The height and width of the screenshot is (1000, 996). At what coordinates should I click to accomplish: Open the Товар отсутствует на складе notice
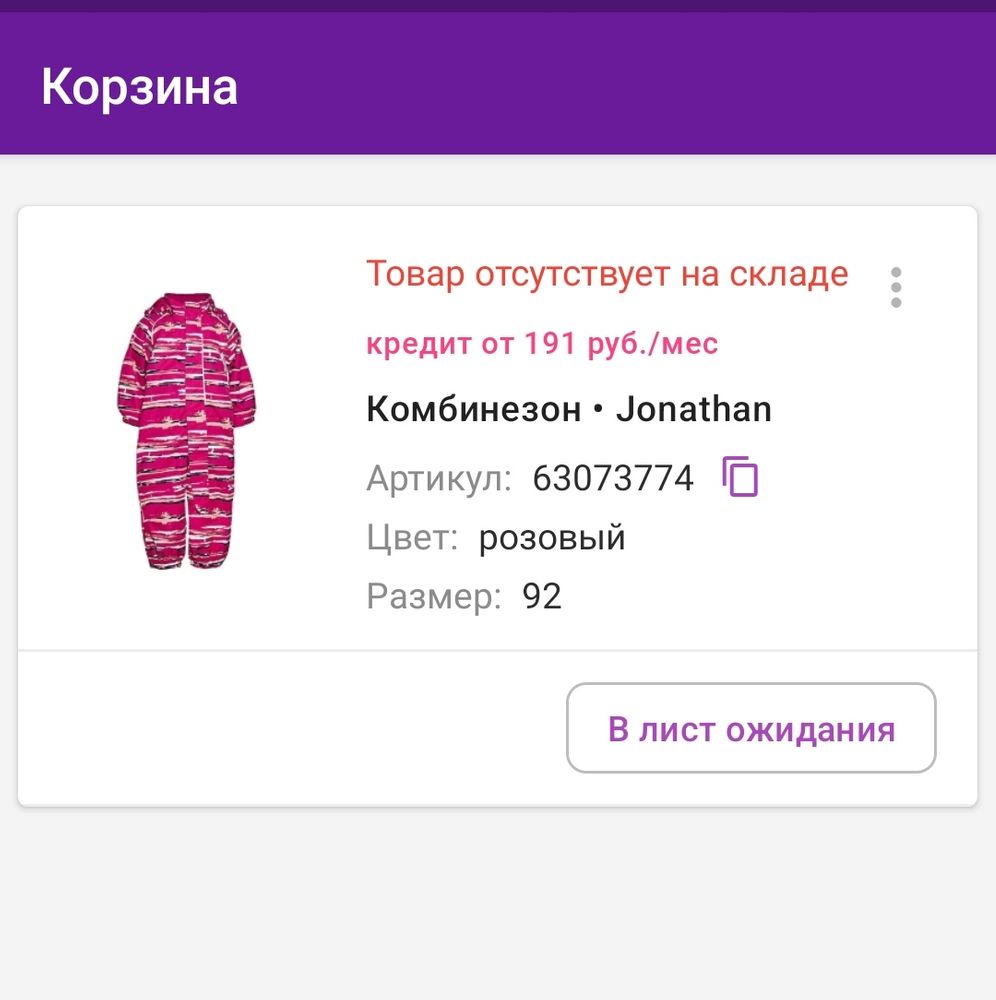tap(608, 272)
